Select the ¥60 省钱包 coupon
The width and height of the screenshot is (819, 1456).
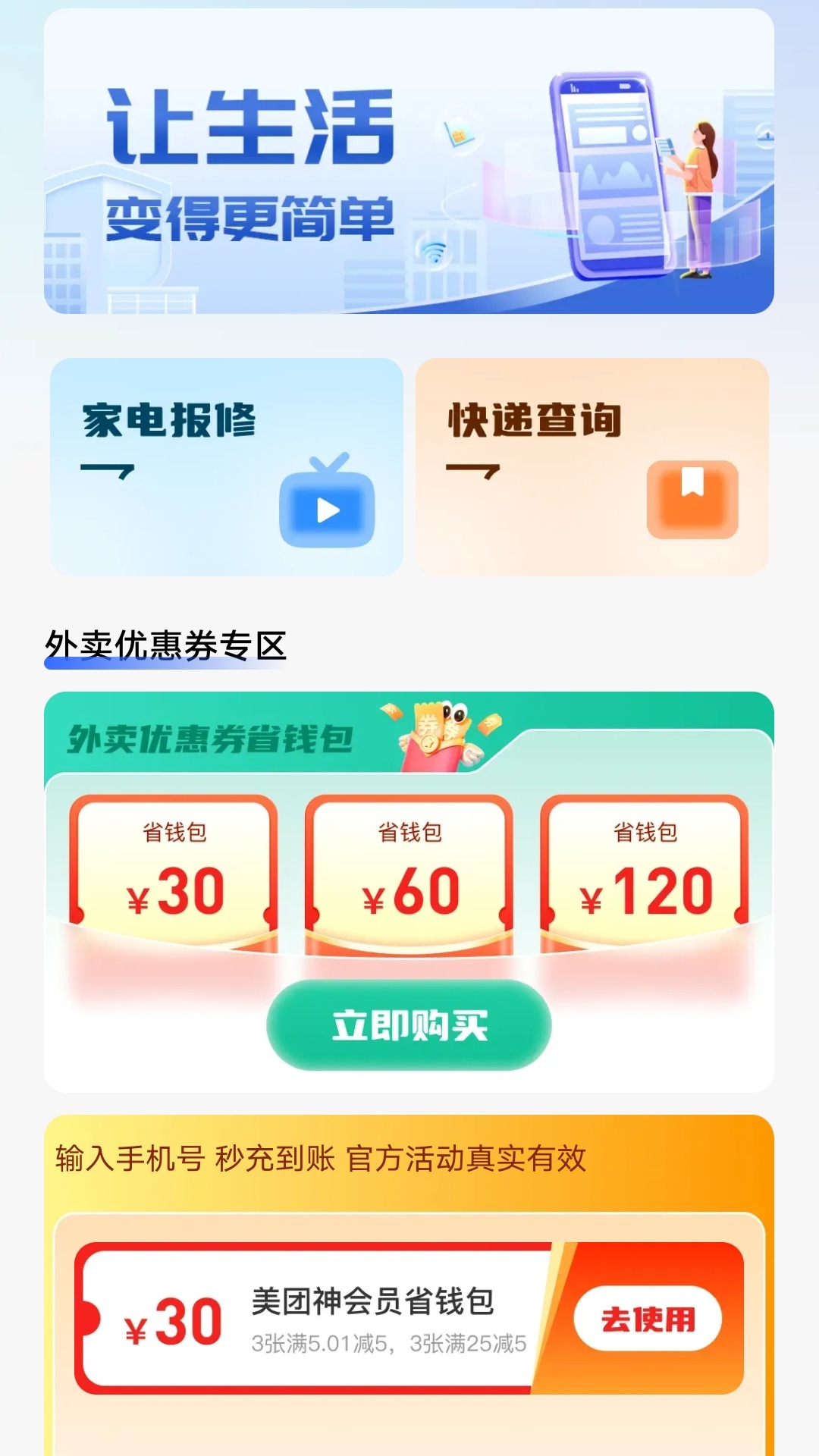[x=409, y=864]
